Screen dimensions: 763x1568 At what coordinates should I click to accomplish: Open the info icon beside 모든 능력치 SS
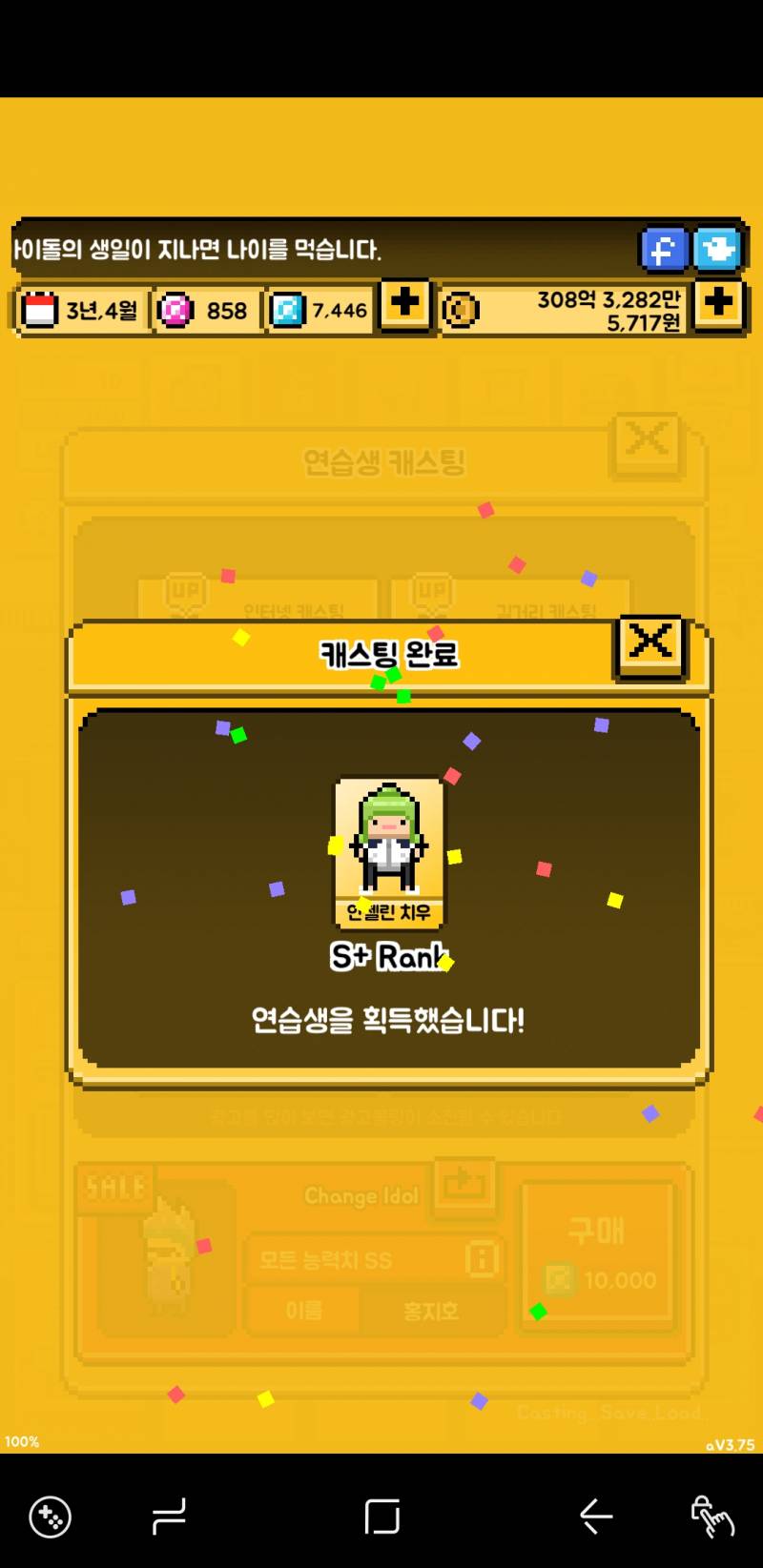tap(483, 1260)
